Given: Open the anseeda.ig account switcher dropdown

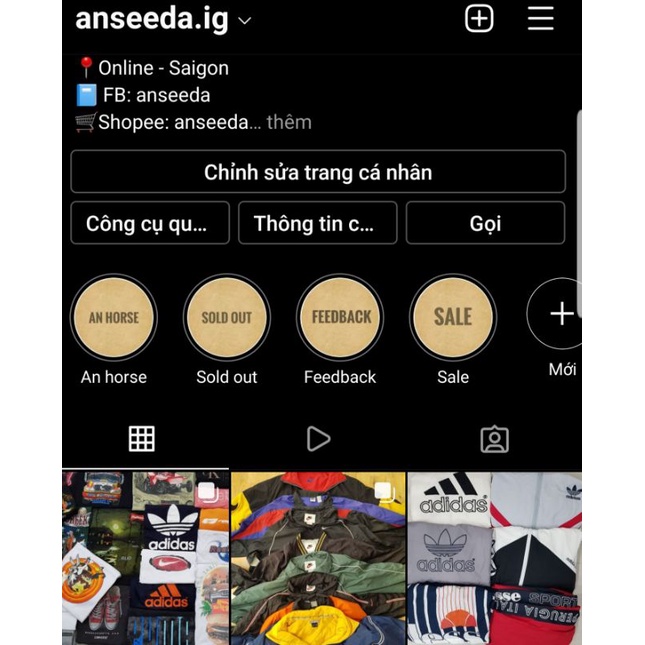Looking at the screenshot, I should click(x=163, y=20).
